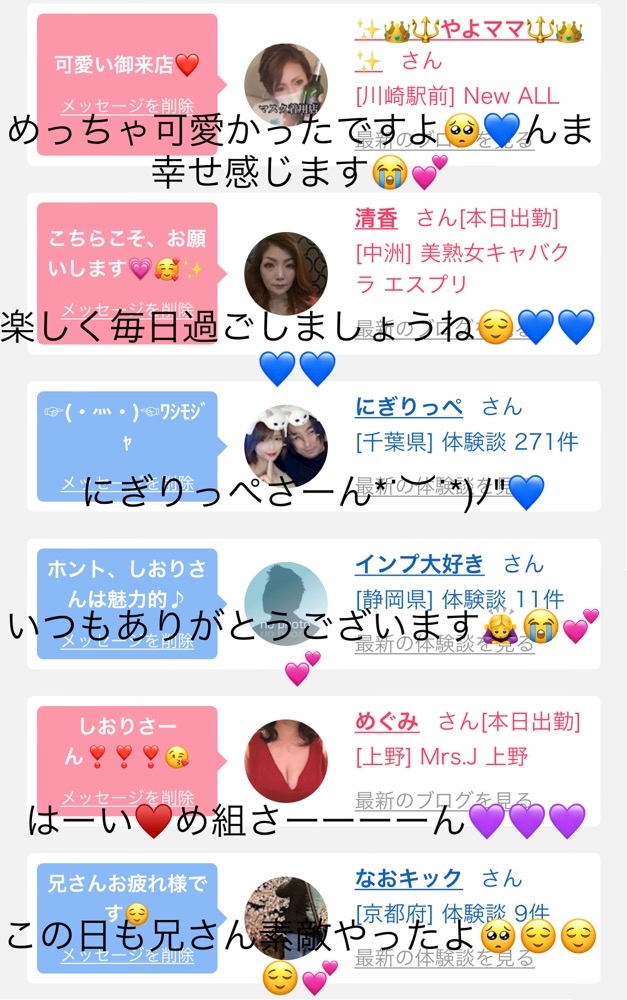Open やよママ's profile link
This screenshot has width=627, height=1000.
(469, 32)
